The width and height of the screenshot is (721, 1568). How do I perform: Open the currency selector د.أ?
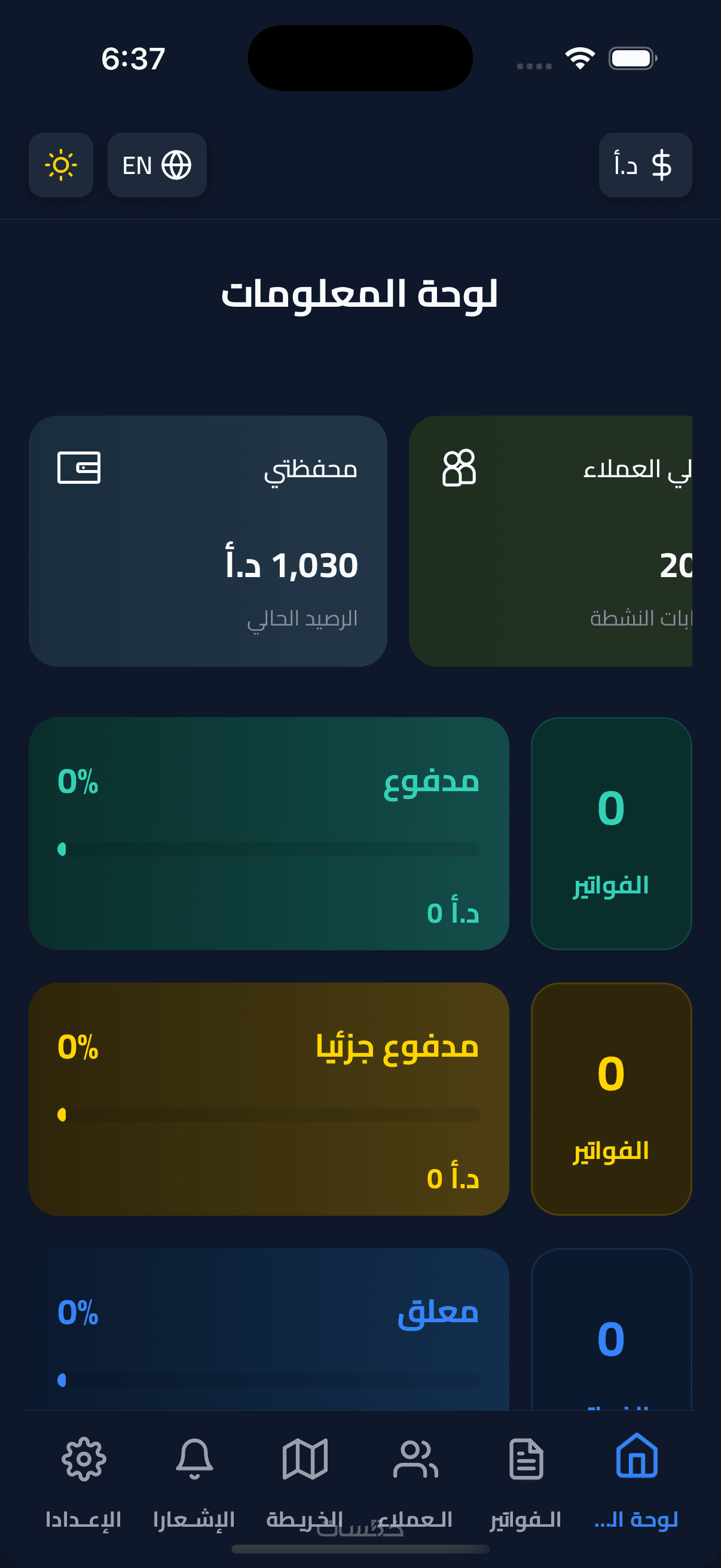pyautogui.click(x=645, y=165)
